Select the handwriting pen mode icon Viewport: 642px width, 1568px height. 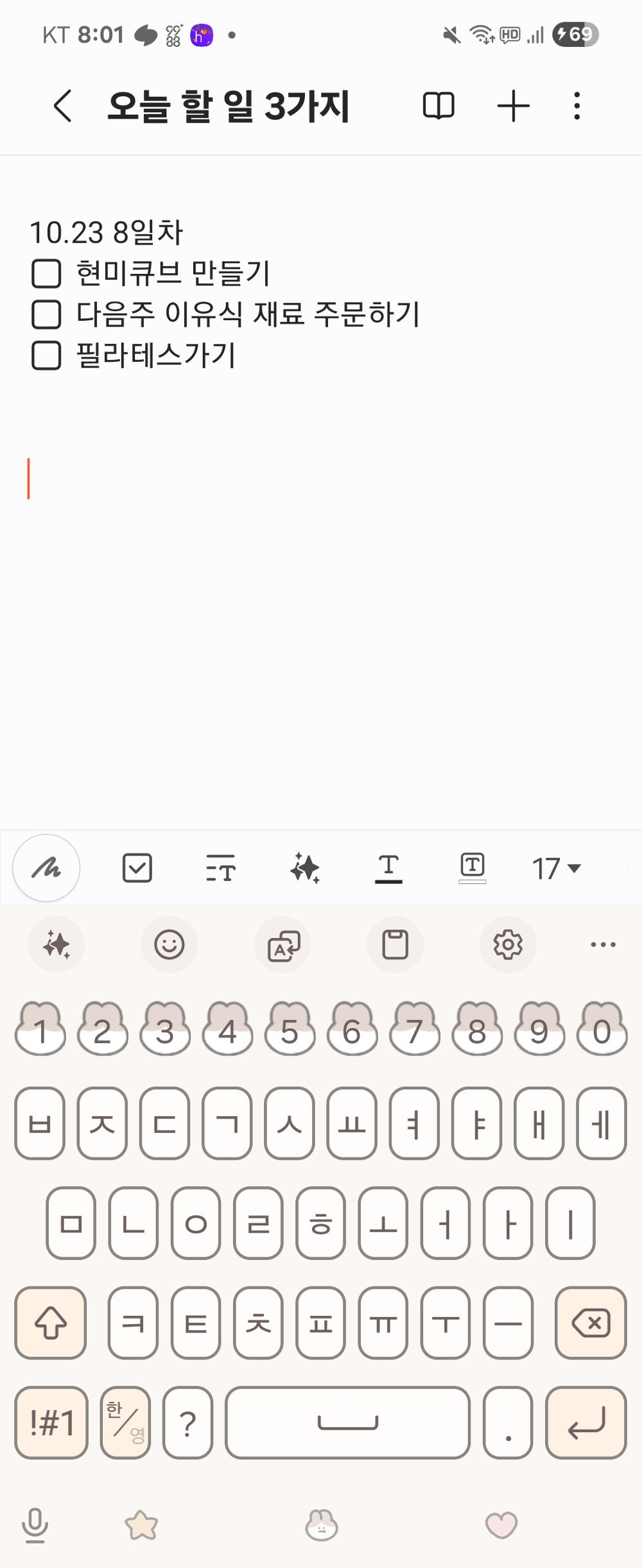tap(46, 867)
